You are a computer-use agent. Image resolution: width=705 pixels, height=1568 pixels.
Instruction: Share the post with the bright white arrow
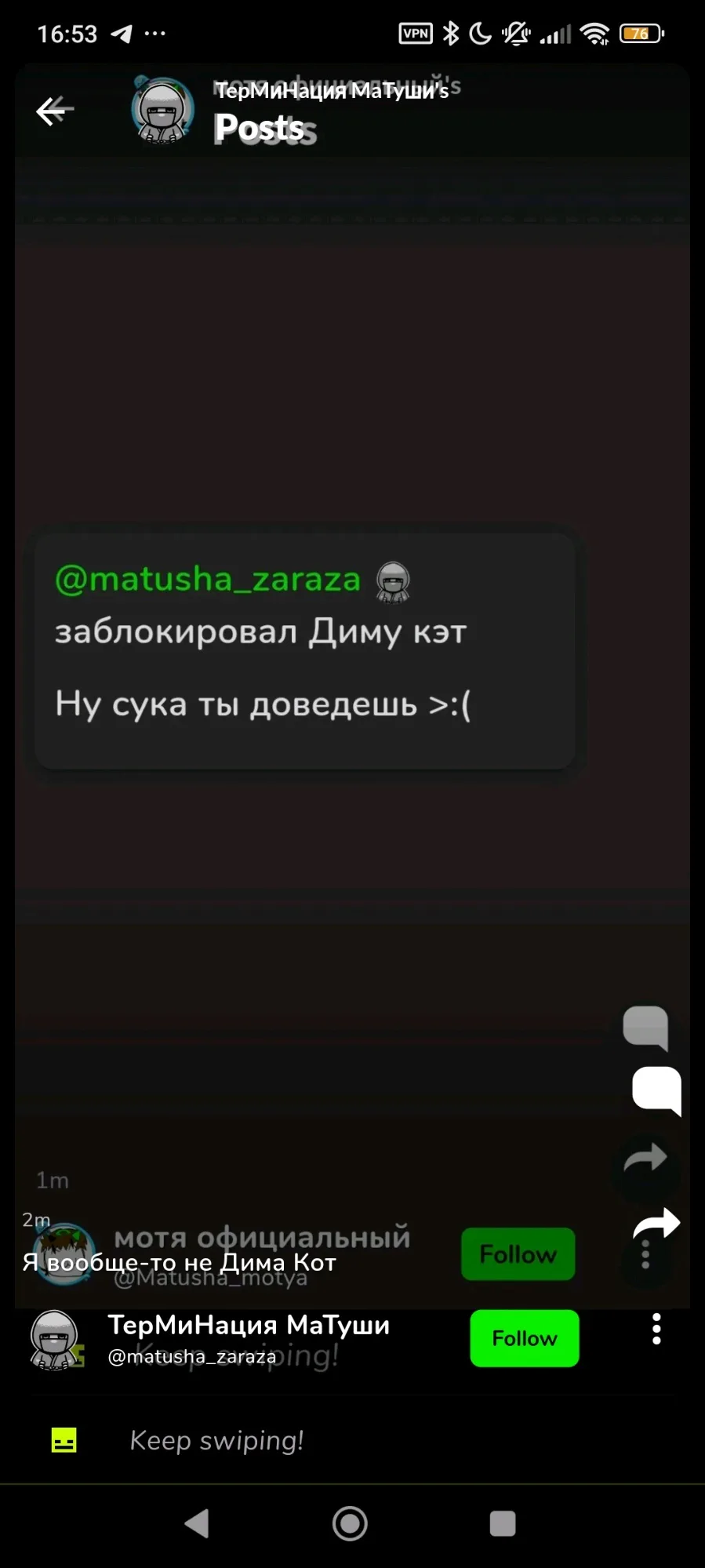point(656,1223)
